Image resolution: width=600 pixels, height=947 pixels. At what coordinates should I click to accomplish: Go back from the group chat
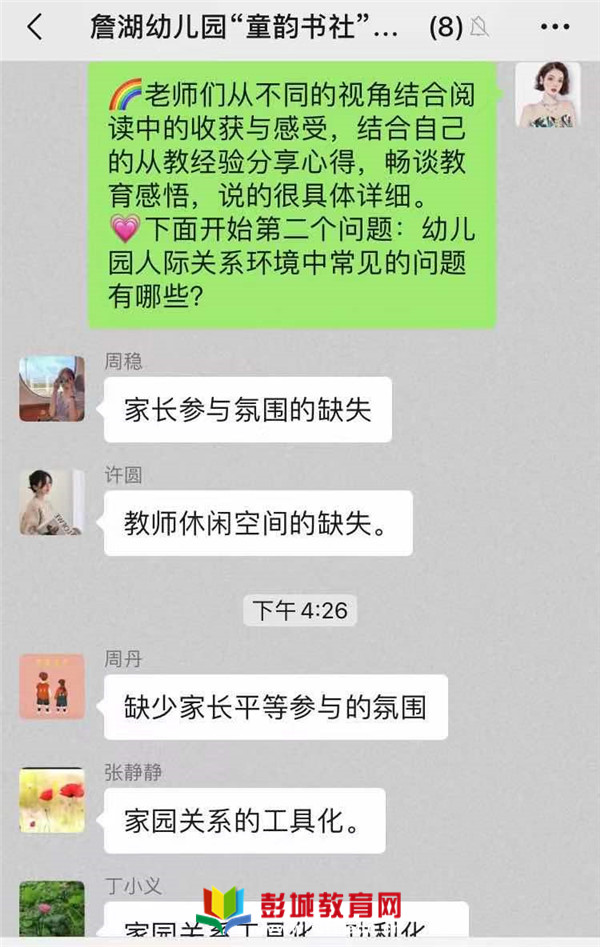point(35,27)
